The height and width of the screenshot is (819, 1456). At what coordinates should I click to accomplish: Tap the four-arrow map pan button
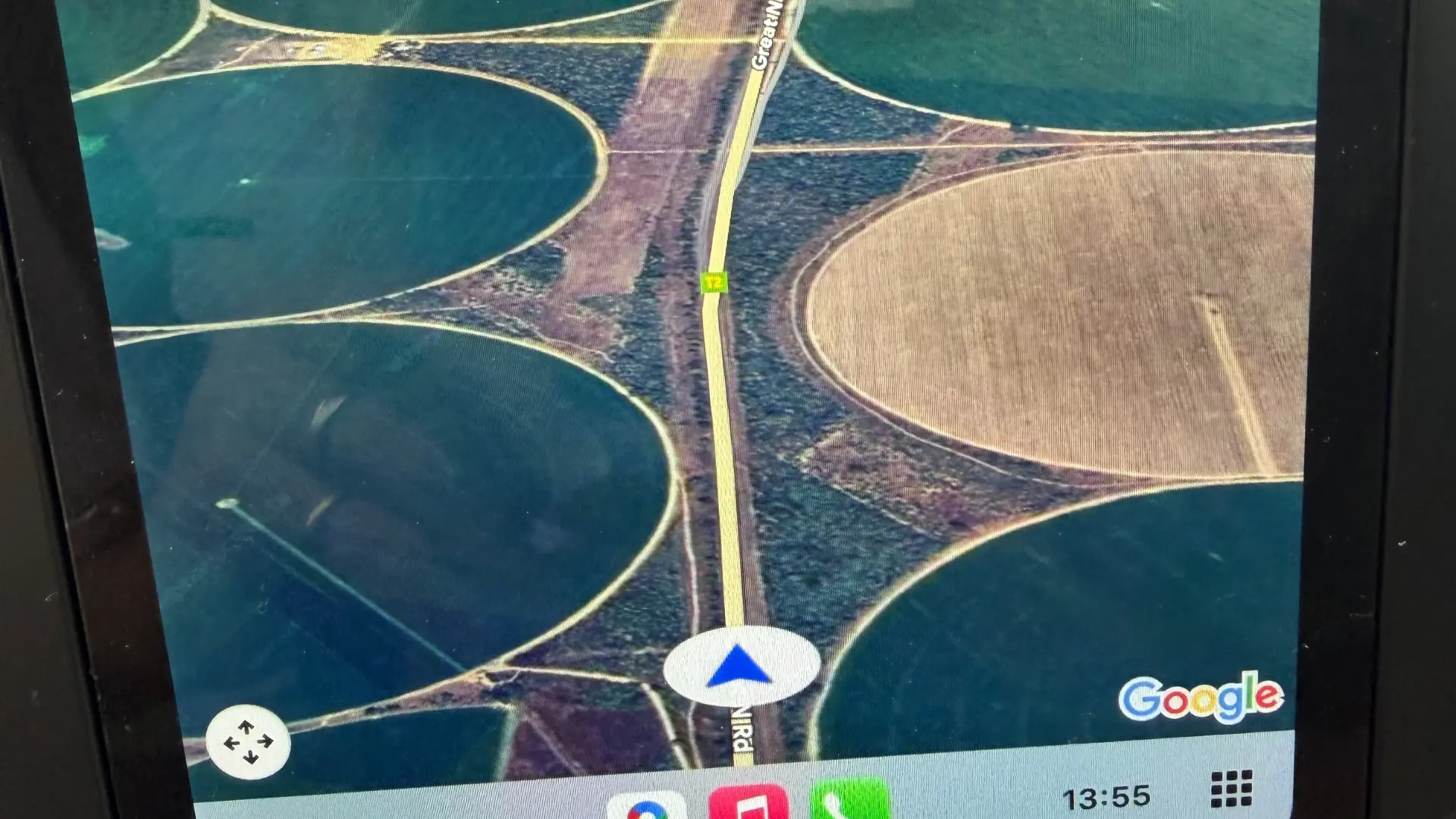point(248,742)
